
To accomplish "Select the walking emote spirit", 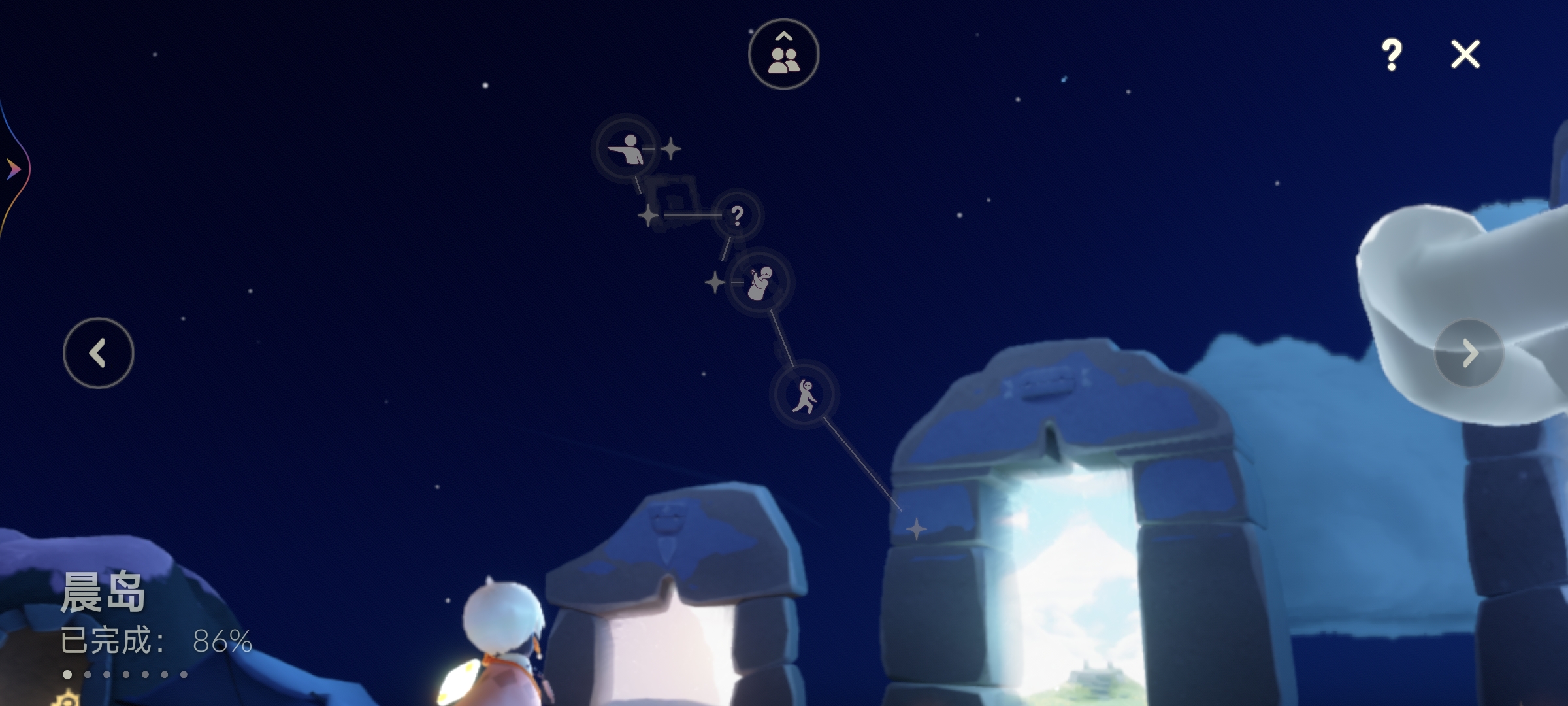I will (x=804, y=395).
